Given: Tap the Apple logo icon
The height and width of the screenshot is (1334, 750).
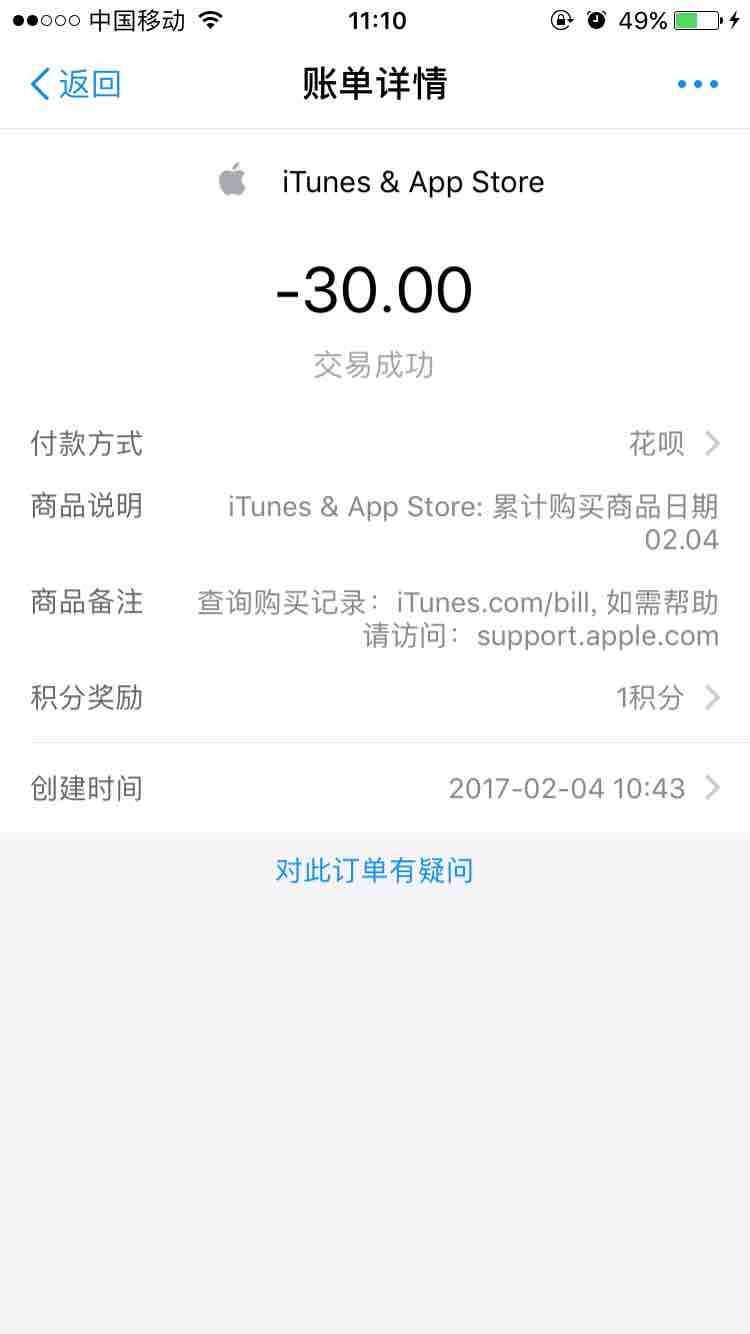Looking at the screenshot, I should pos(231,178).
